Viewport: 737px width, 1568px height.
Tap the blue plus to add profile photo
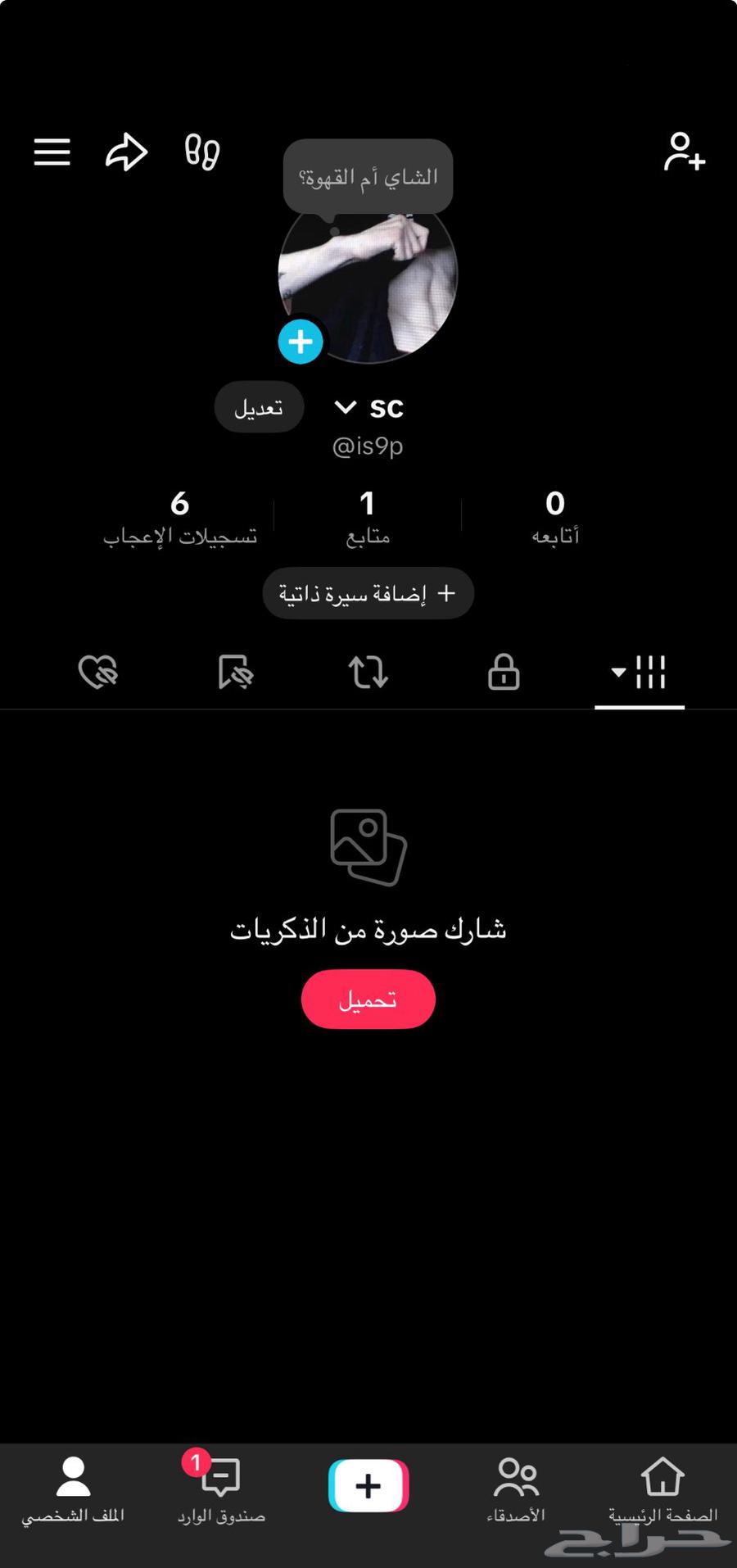pyautogui.click(x=300, y=342)
